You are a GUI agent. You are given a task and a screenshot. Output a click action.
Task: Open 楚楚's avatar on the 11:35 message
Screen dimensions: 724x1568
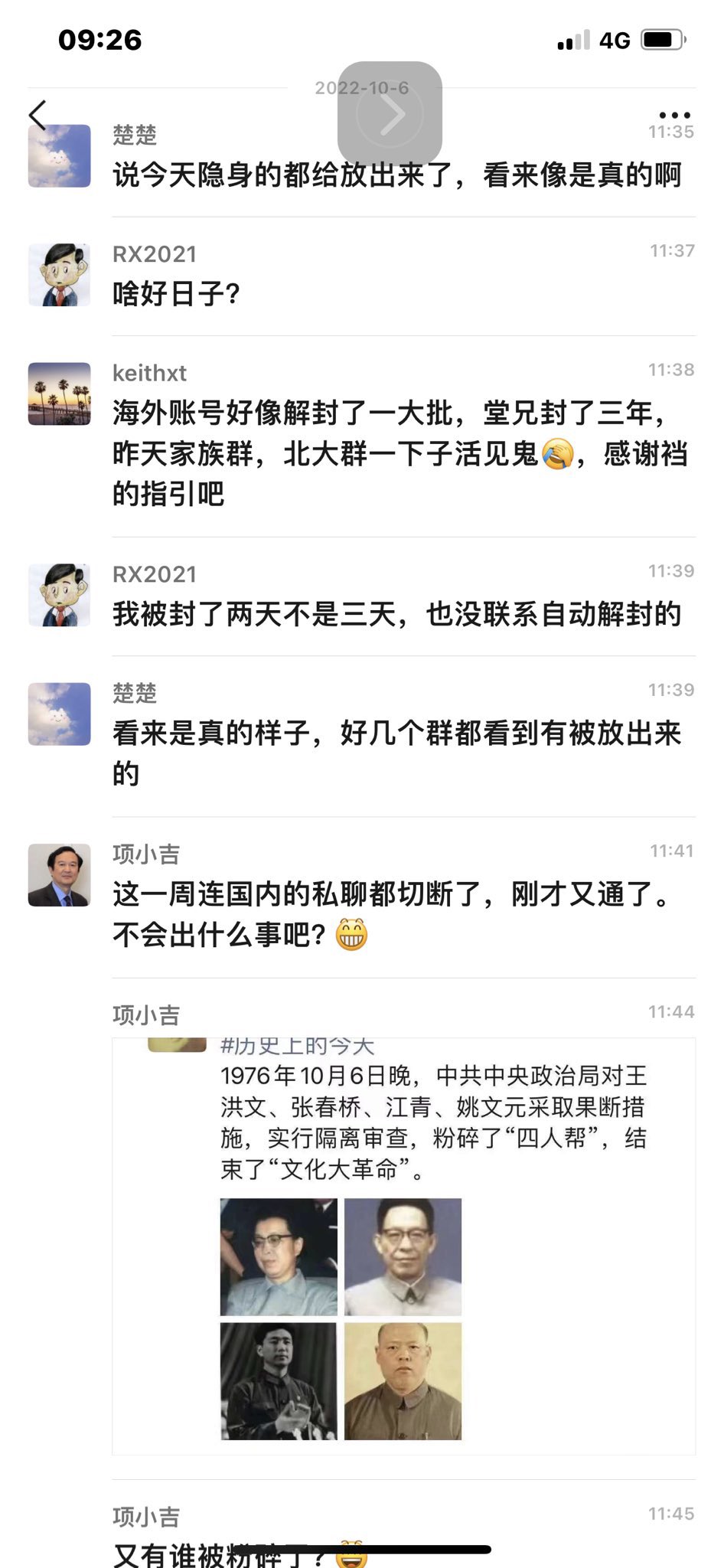pyautogui.click(x=60, y=156)
